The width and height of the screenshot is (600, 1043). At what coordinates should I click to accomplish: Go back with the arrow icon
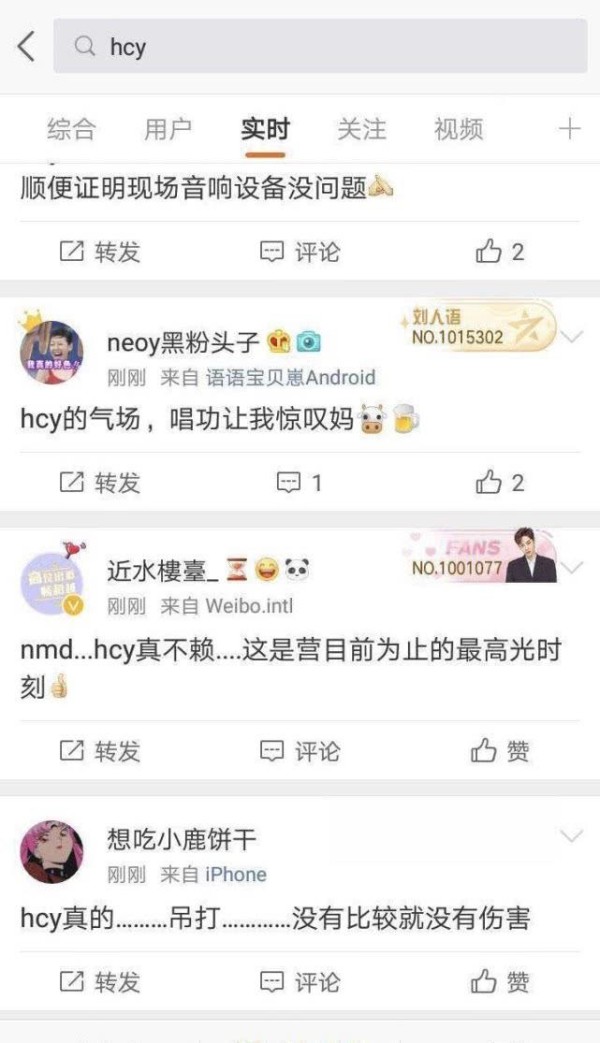26,46
